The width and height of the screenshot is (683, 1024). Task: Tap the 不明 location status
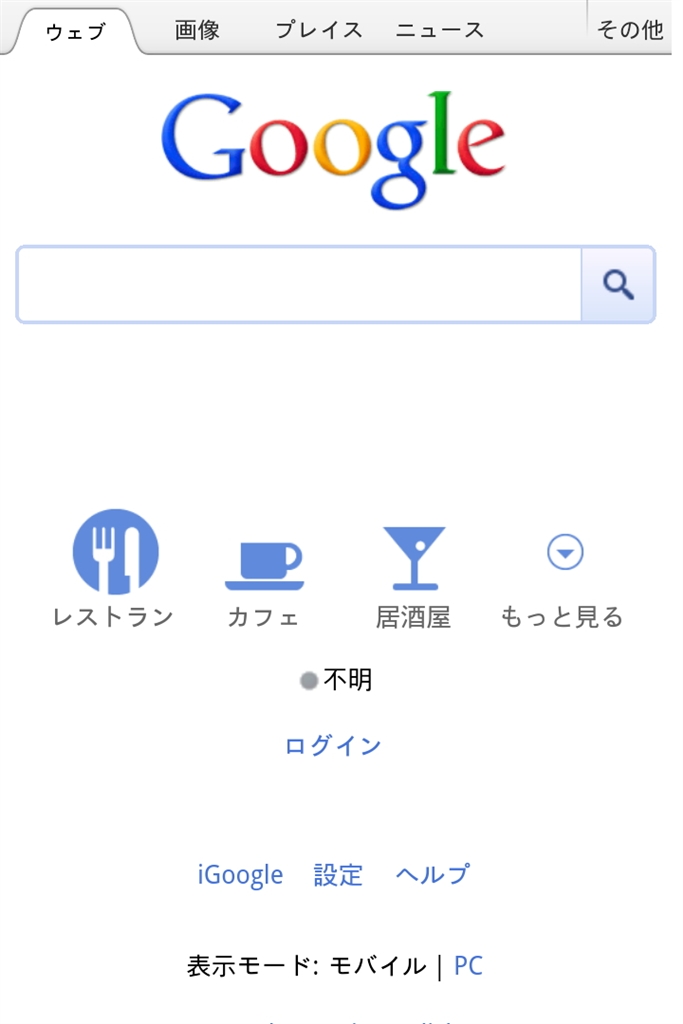click(x=337, y=681)
